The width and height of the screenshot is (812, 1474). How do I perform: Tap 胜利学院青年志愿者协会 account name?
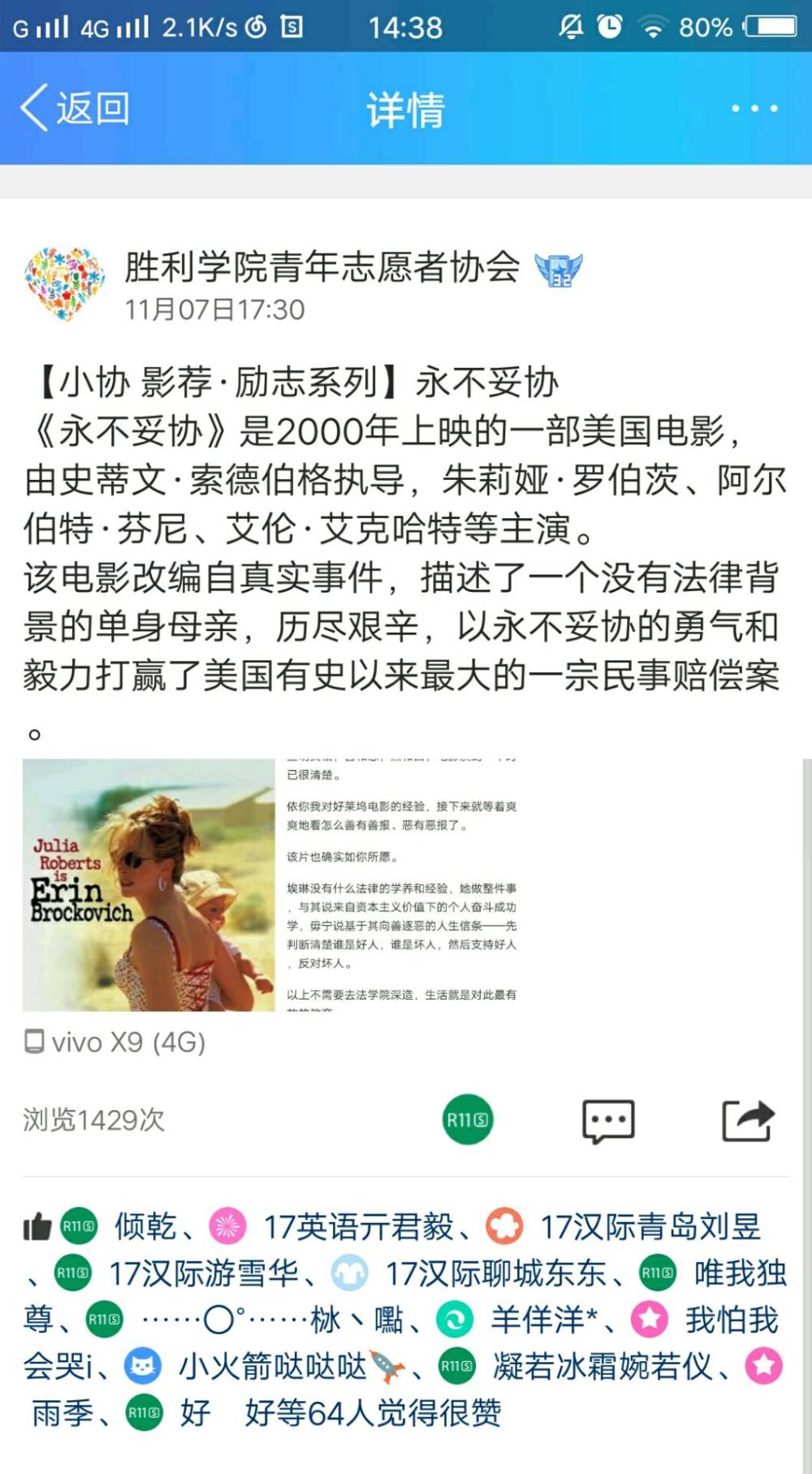coord(322,266)
